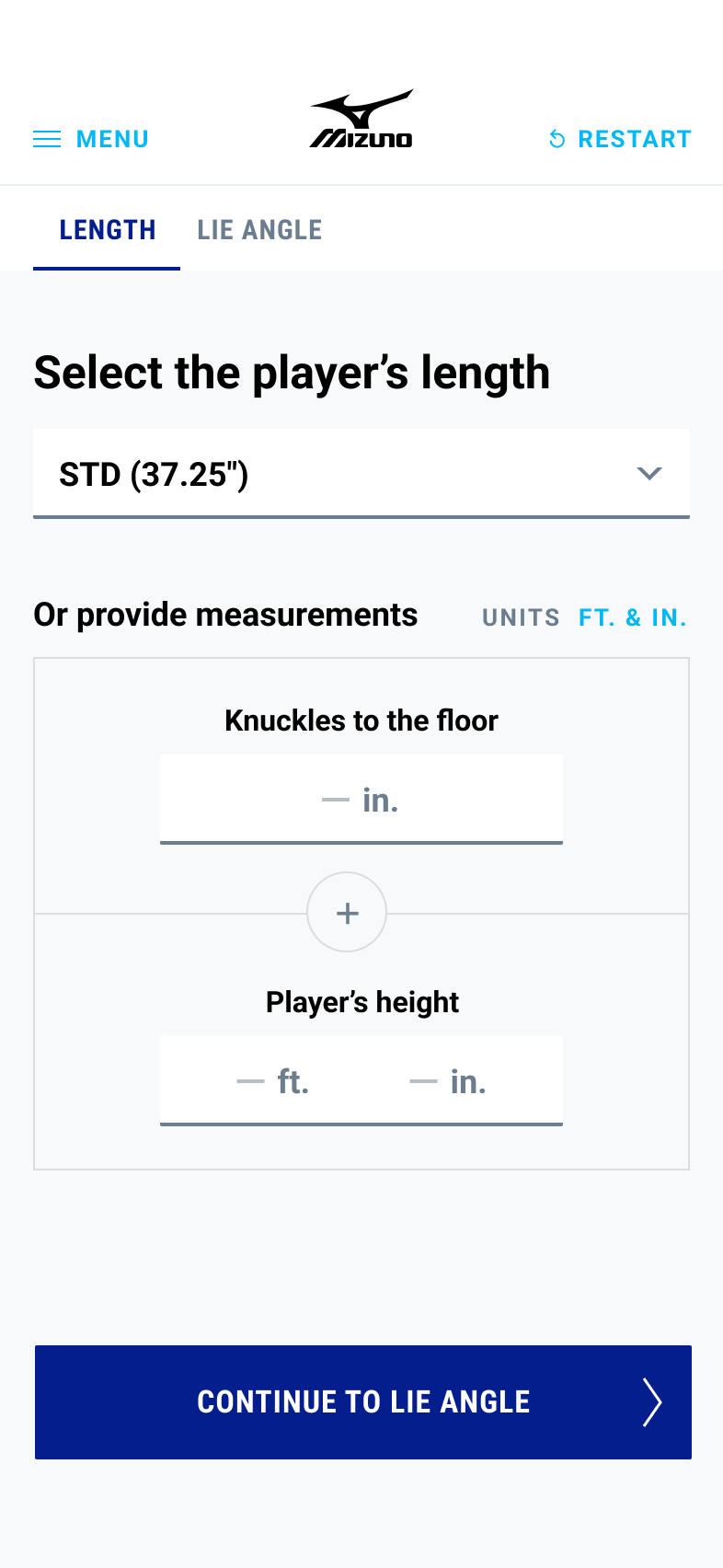
Task: Enter knuckles to the floor inches
Action: point(361,799)
